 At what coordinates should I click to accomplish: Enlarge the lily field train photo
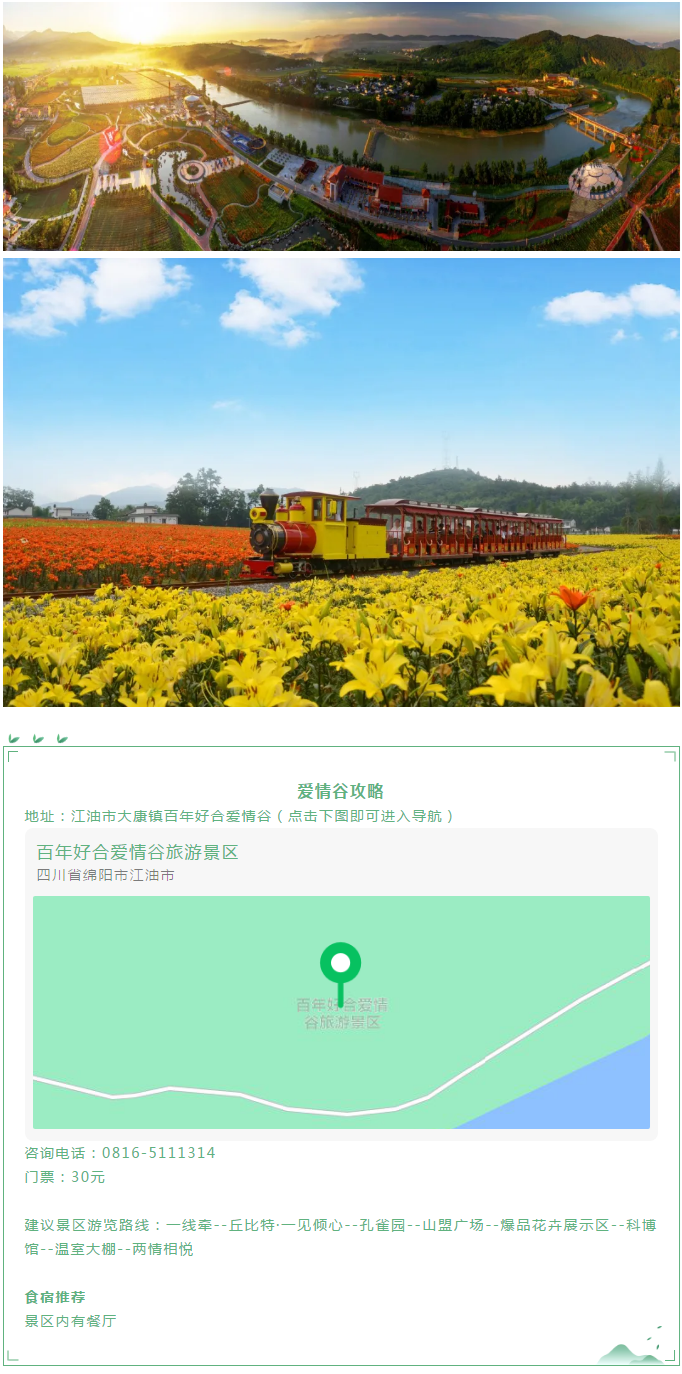(341, 482)
